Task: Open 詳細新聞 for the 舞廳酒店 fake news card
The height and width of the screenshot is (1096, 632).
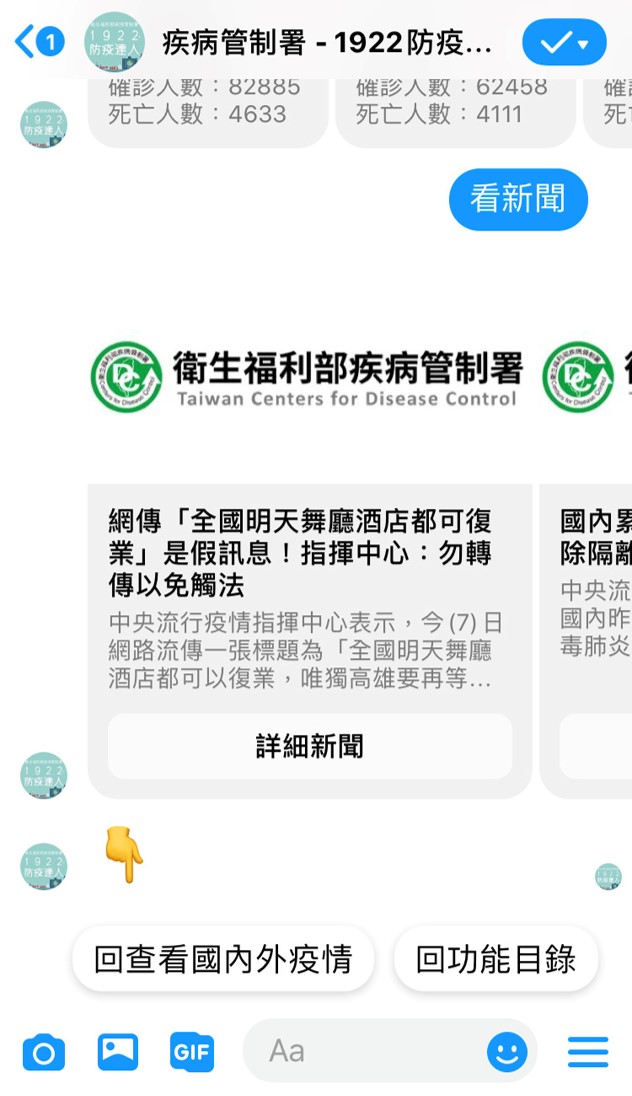Action: coord(310,746)
